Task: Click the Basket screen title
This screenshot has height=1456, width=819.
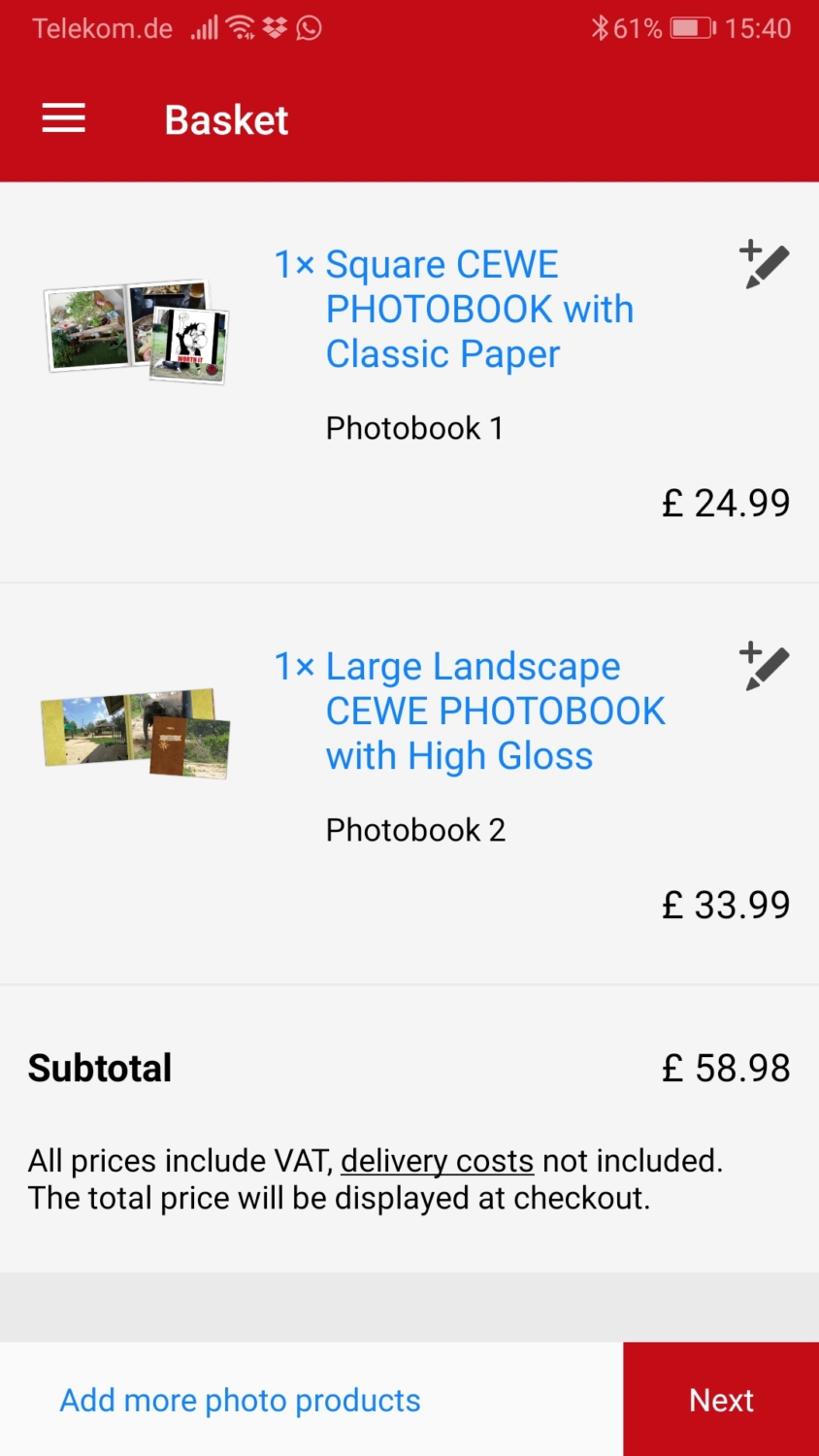Action: click(226, 117)
